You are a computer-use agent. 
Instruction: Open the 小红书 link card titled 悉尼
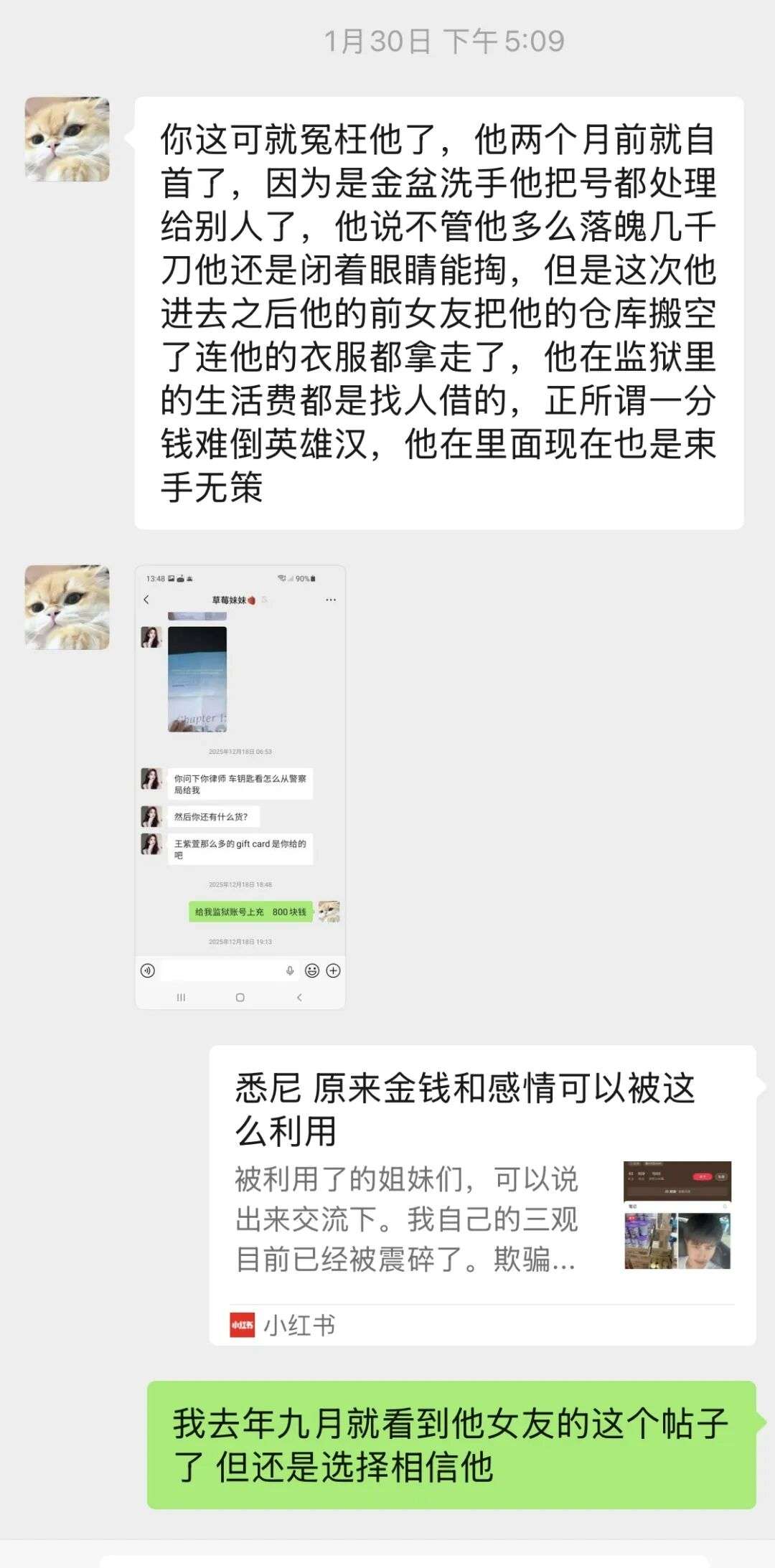point(482,1194)
